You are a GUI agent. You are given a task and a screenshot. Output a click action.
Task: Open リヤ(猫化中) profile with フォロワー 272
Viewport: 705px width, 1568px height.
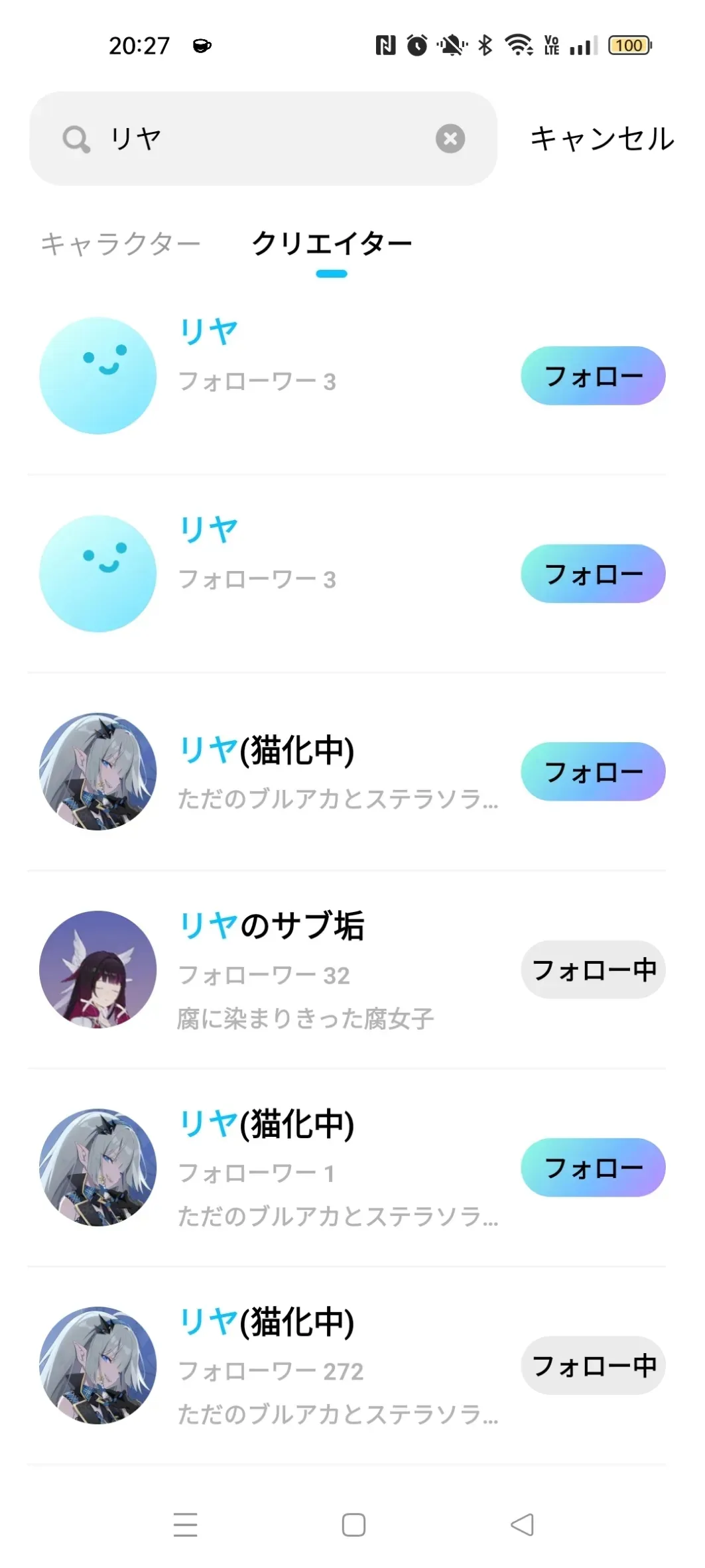[267, 1323]
